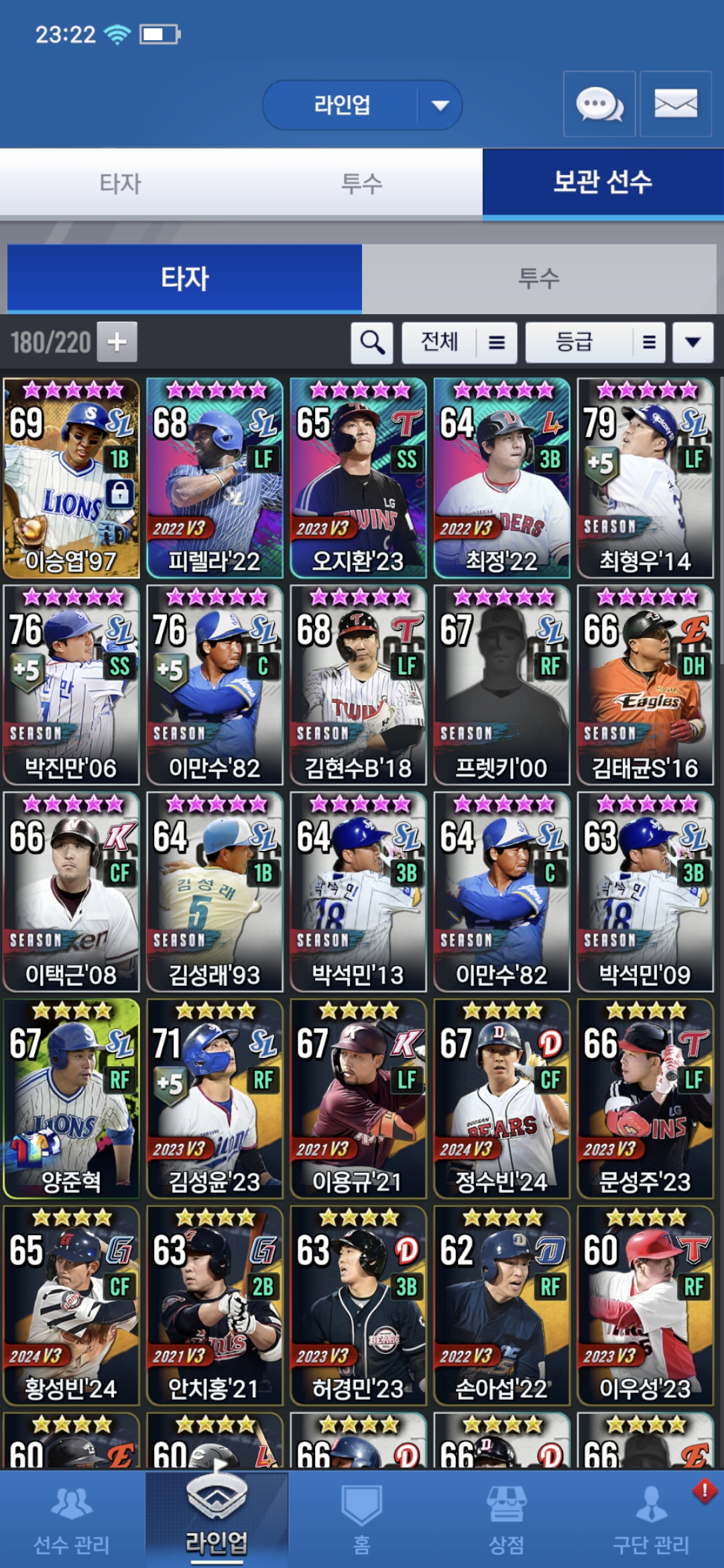This screenshot has width=724, height=1568.
Task: Tap the plus button to expand storage
Action: (117, 342)
